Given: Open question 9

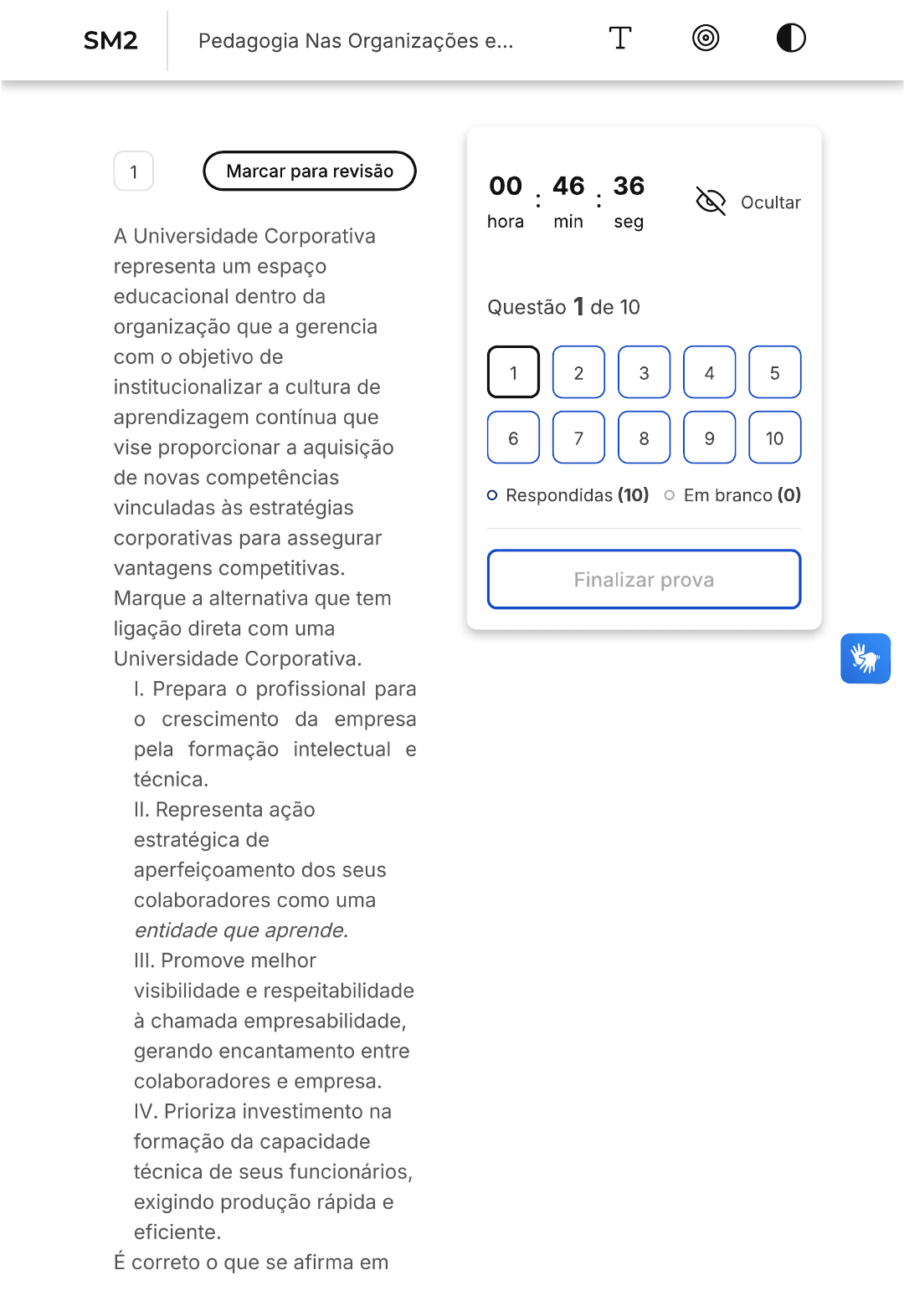Looking at the screenshot, I should coord(709,438).
